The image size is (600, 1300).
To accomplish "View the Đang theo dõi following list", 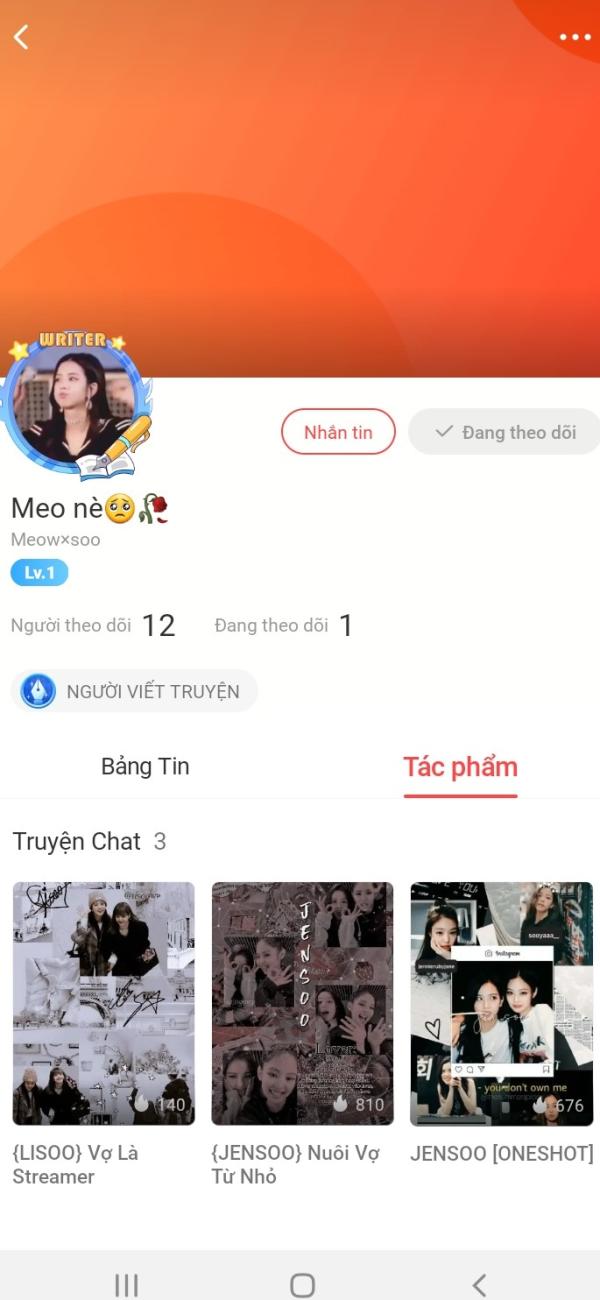I will tap(284, 626).
